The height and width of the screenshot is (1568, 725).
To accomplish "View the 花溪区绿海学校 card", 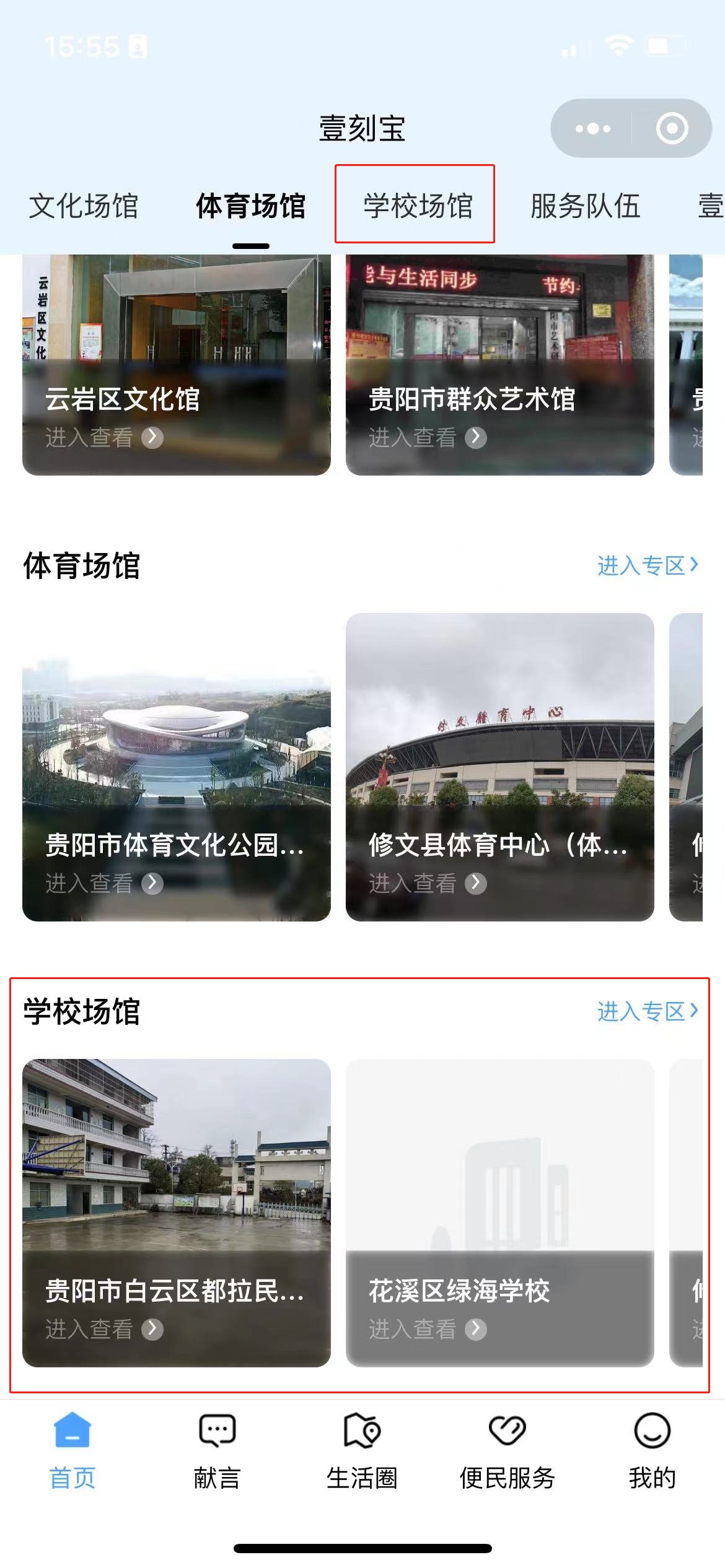I will pyautogui.click(x=499, y=1213).
